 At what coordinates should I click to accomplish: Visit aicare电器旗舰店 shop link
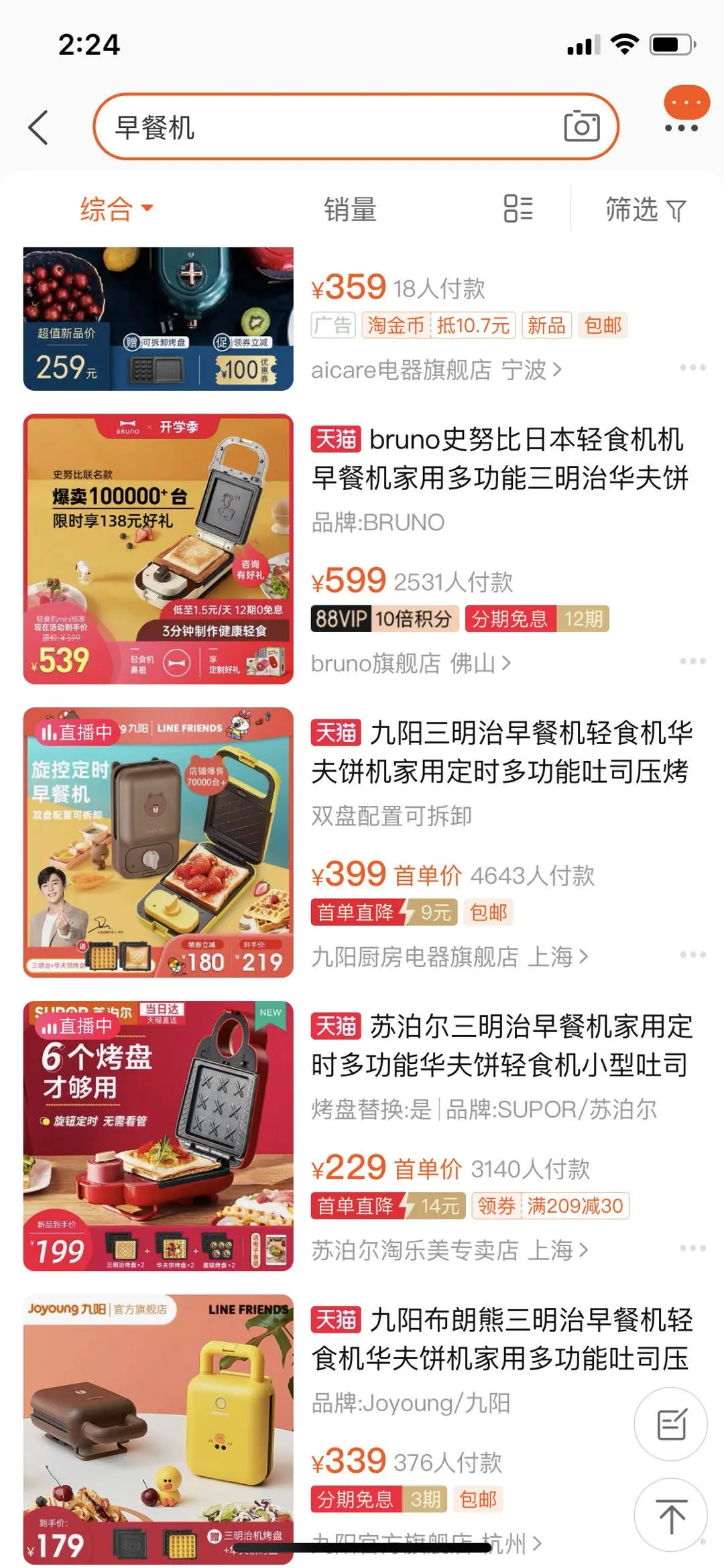coord(436,370)
